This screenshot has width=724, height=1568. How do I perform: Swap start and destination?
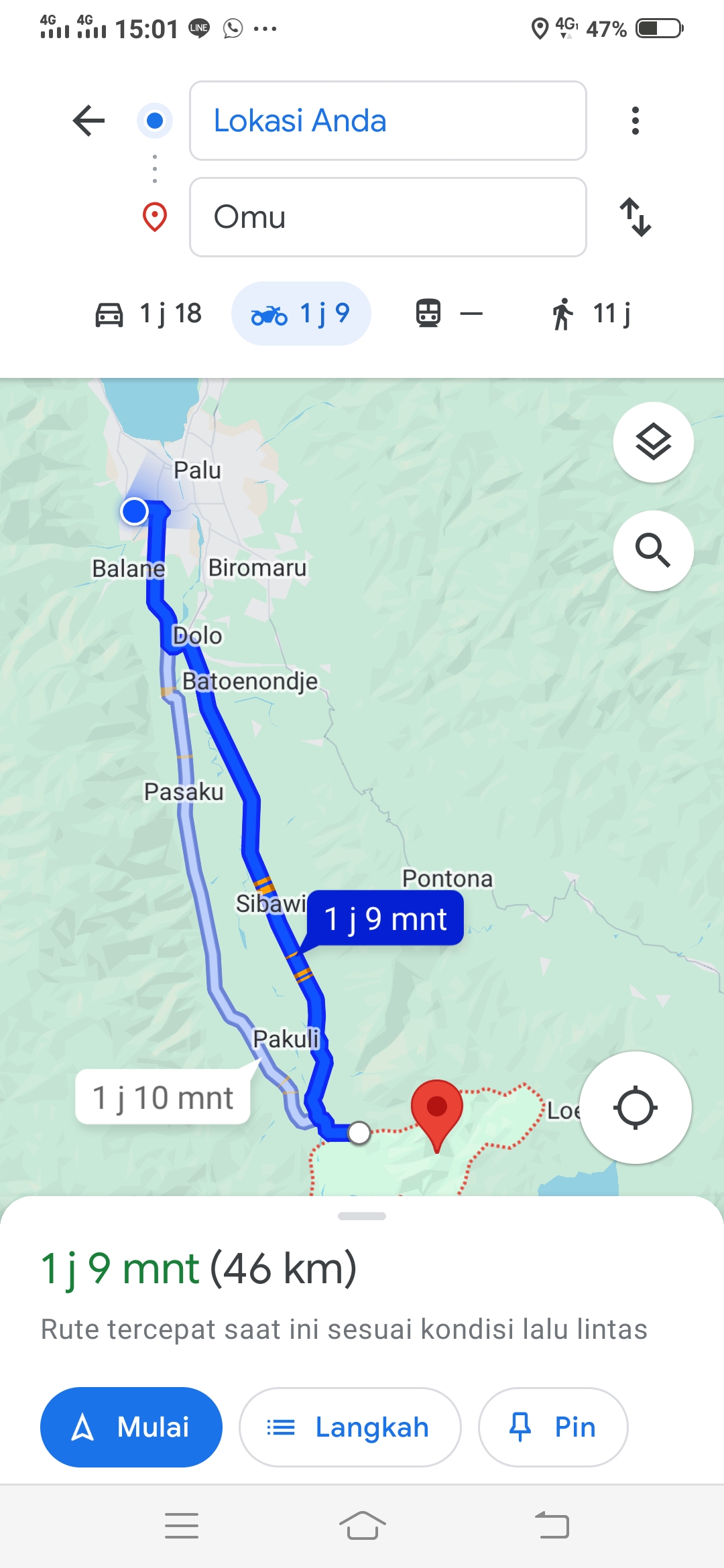(x=635, y=217)
